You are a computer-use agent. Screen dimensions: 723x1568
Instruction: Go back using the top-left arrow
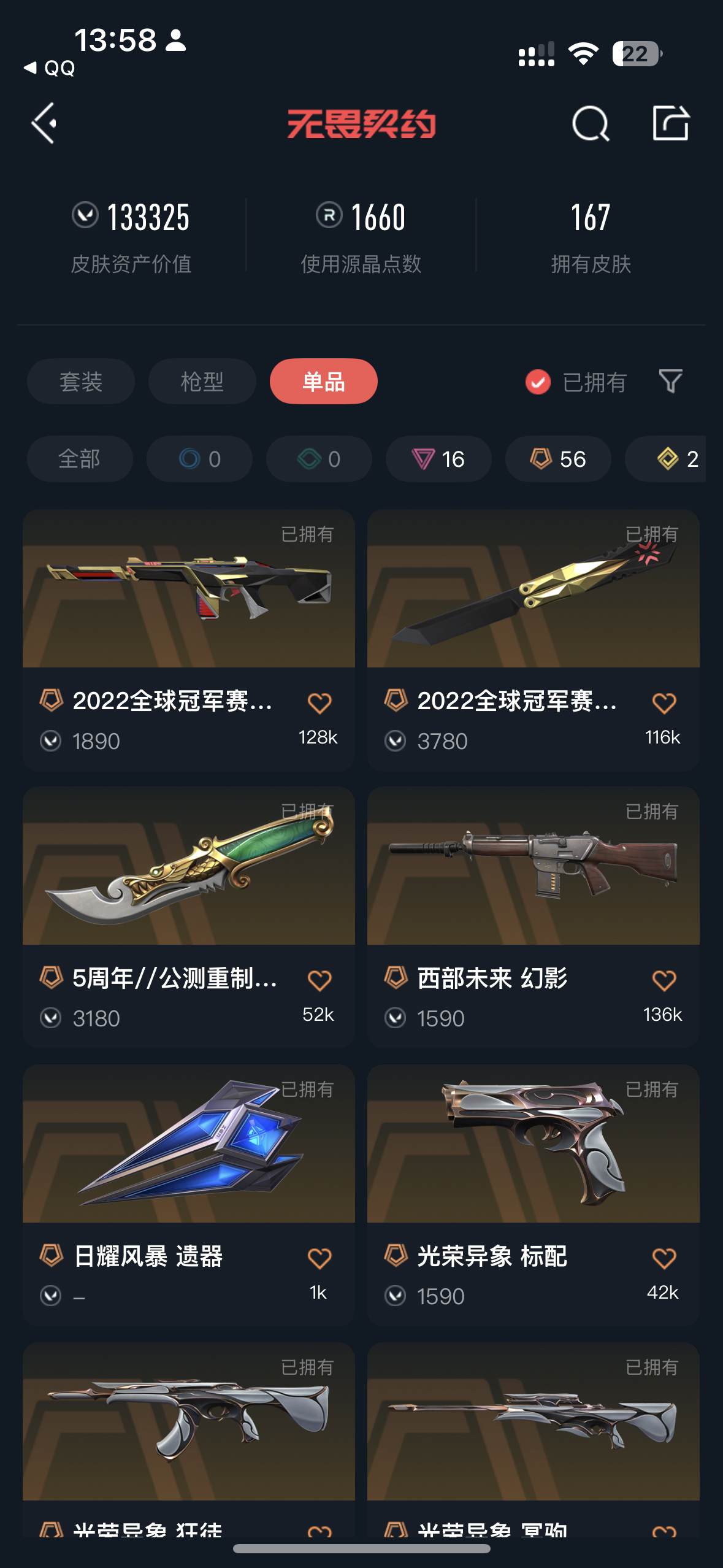point(45,123)
